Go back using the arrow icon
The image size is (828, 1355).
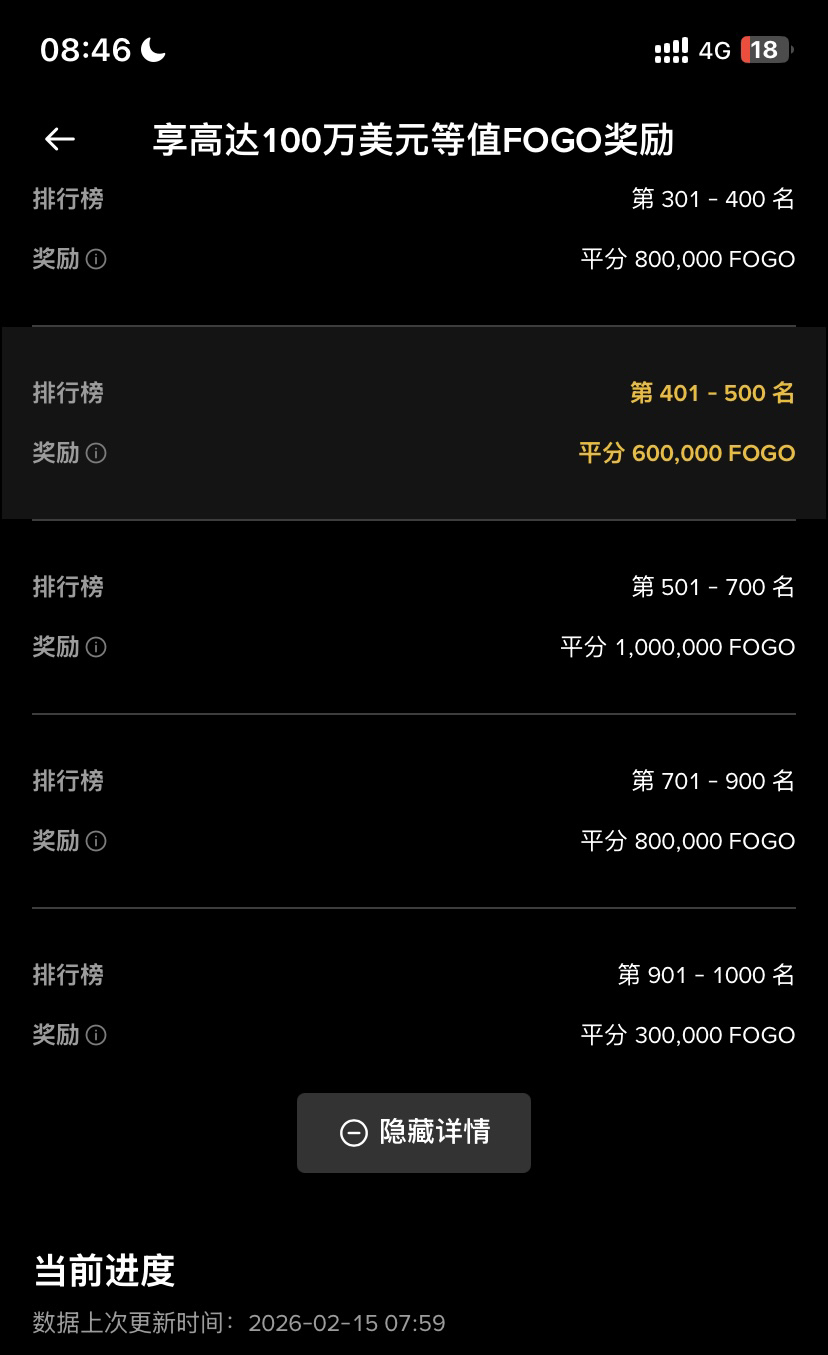point(60,140)
